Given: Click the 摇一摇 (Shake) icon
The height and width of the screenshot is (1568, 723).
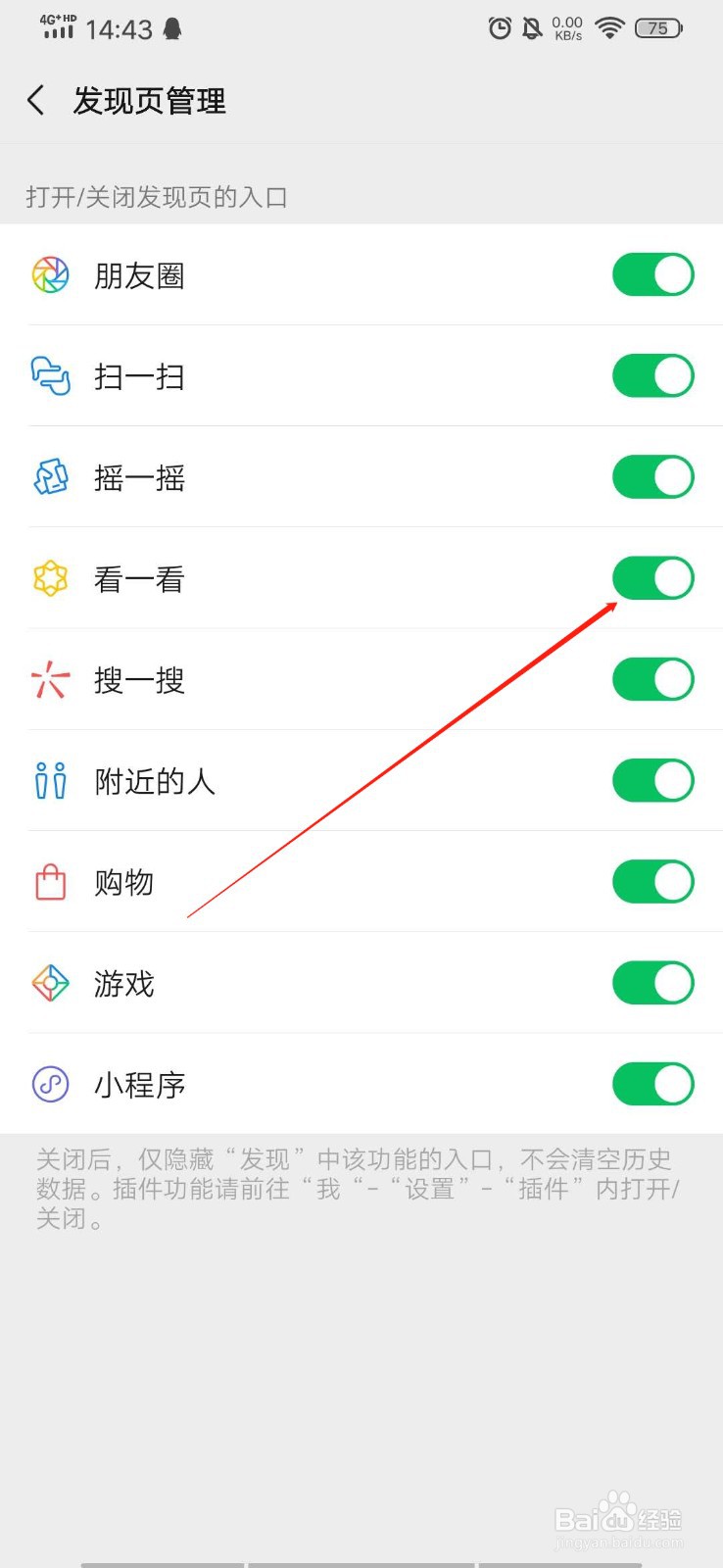Looking at the screenshot, I should 50,477.
